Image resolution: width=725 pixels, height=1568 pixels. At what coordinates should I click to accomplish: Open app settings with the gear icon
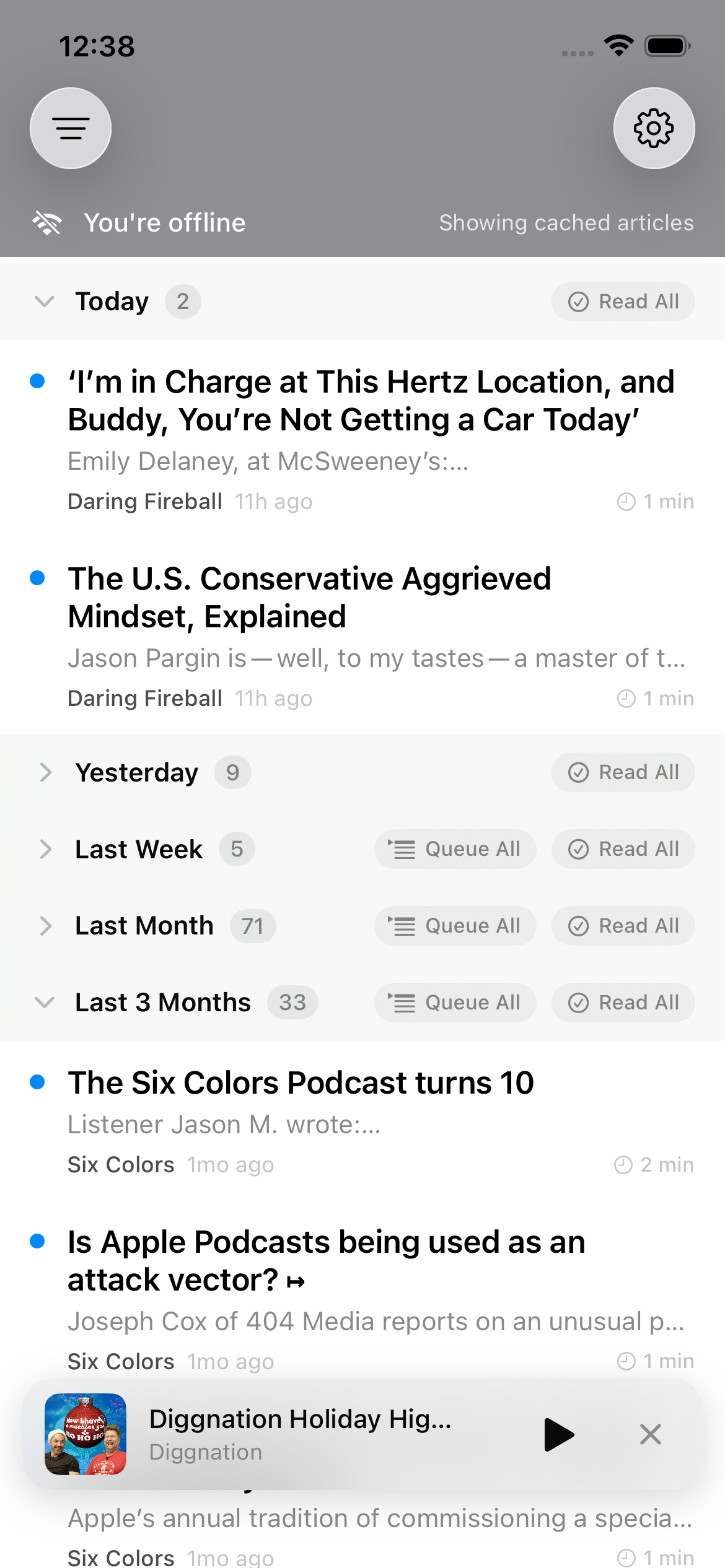[654, 128]
